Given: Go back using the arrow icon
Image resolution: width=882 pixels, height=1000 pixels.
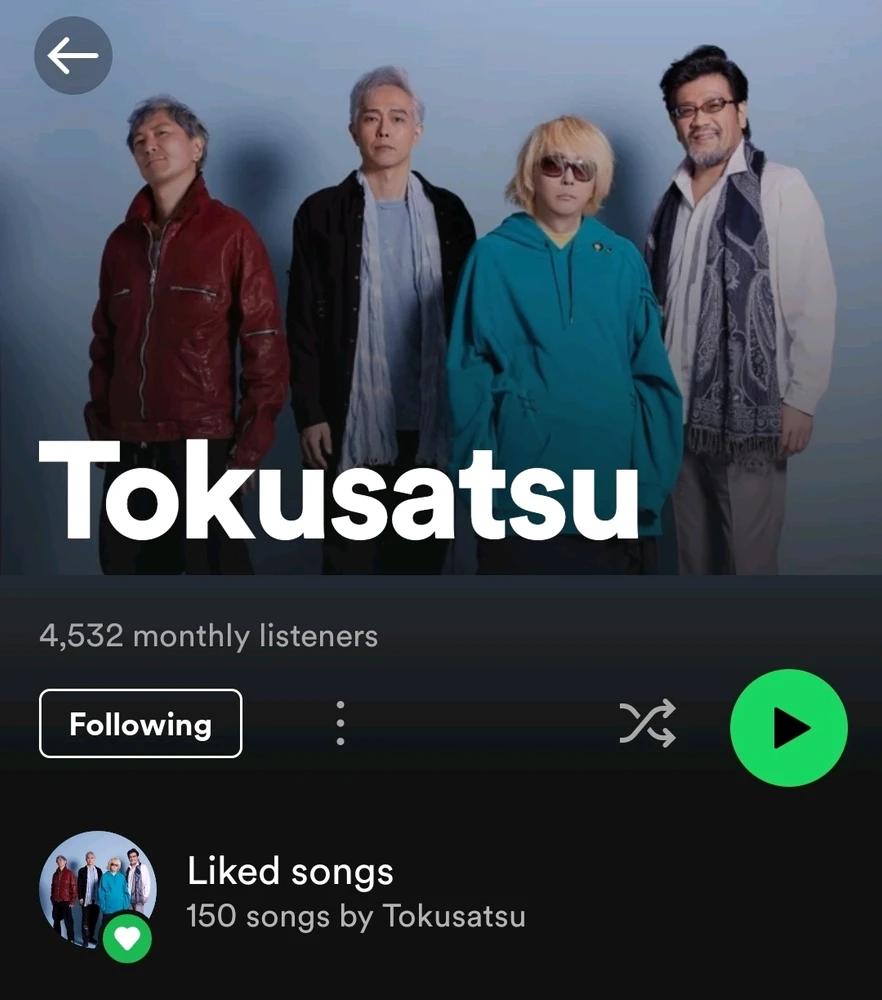Looking at the screenshot, I should tap(73, 56).
